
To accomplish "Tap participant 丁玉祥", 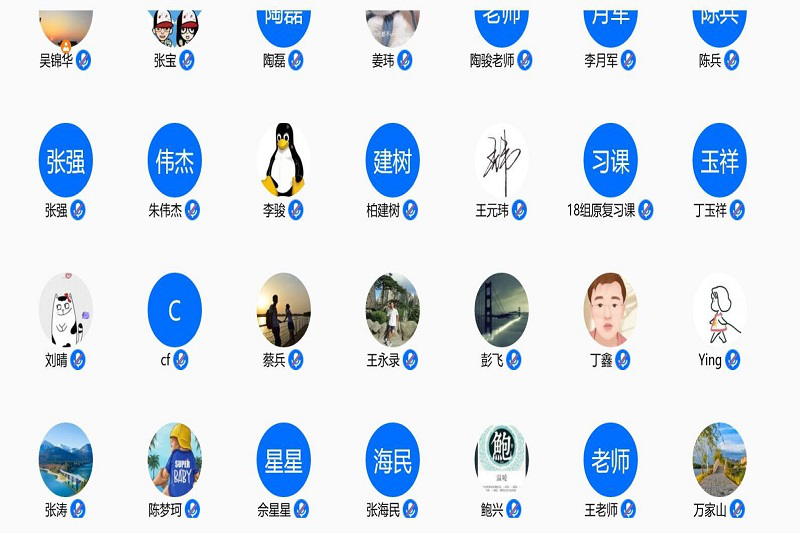I will tap(719, 160).
